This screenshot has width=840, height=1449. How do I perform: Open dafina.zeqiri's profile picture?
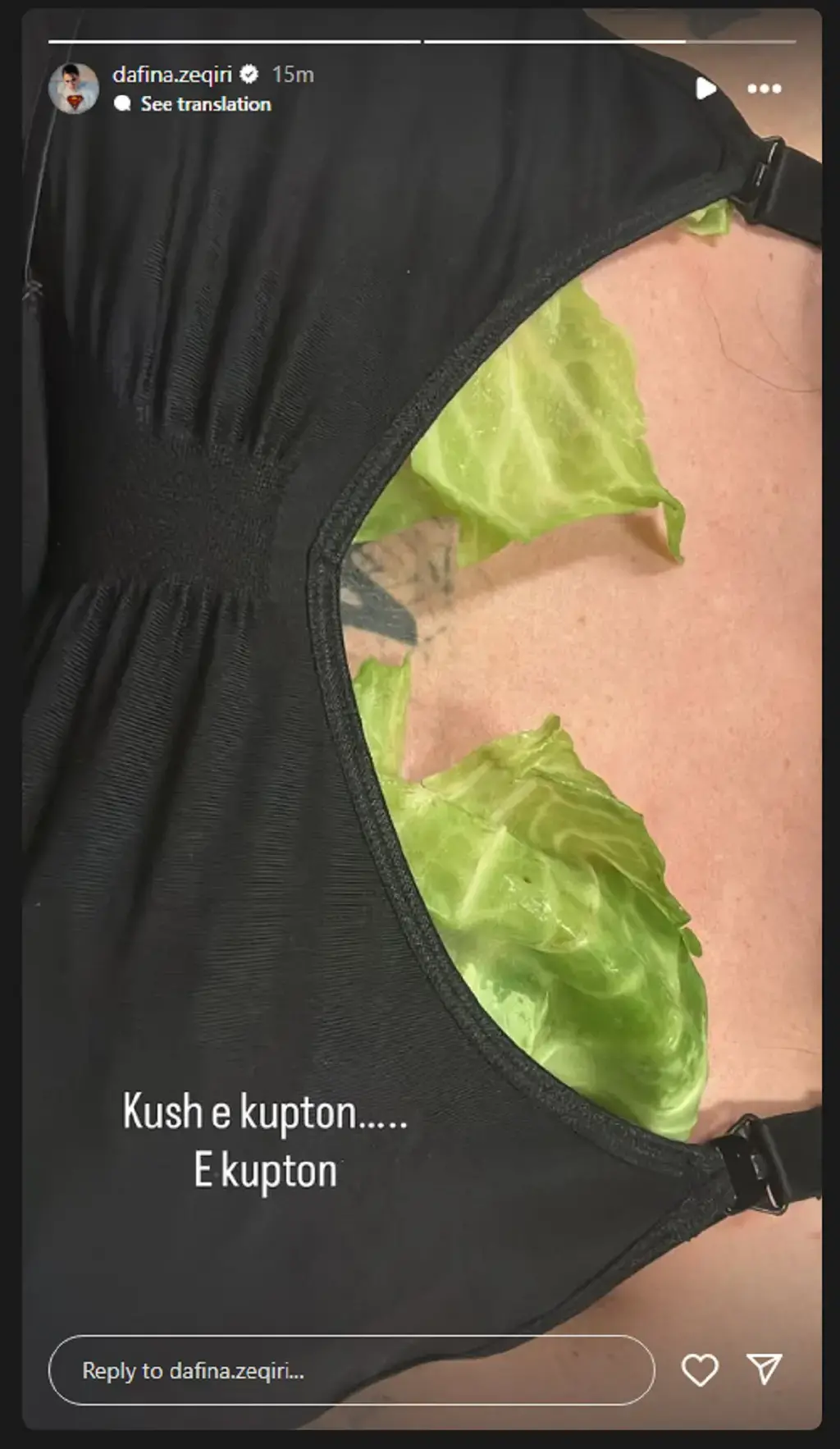pos(74,88)
